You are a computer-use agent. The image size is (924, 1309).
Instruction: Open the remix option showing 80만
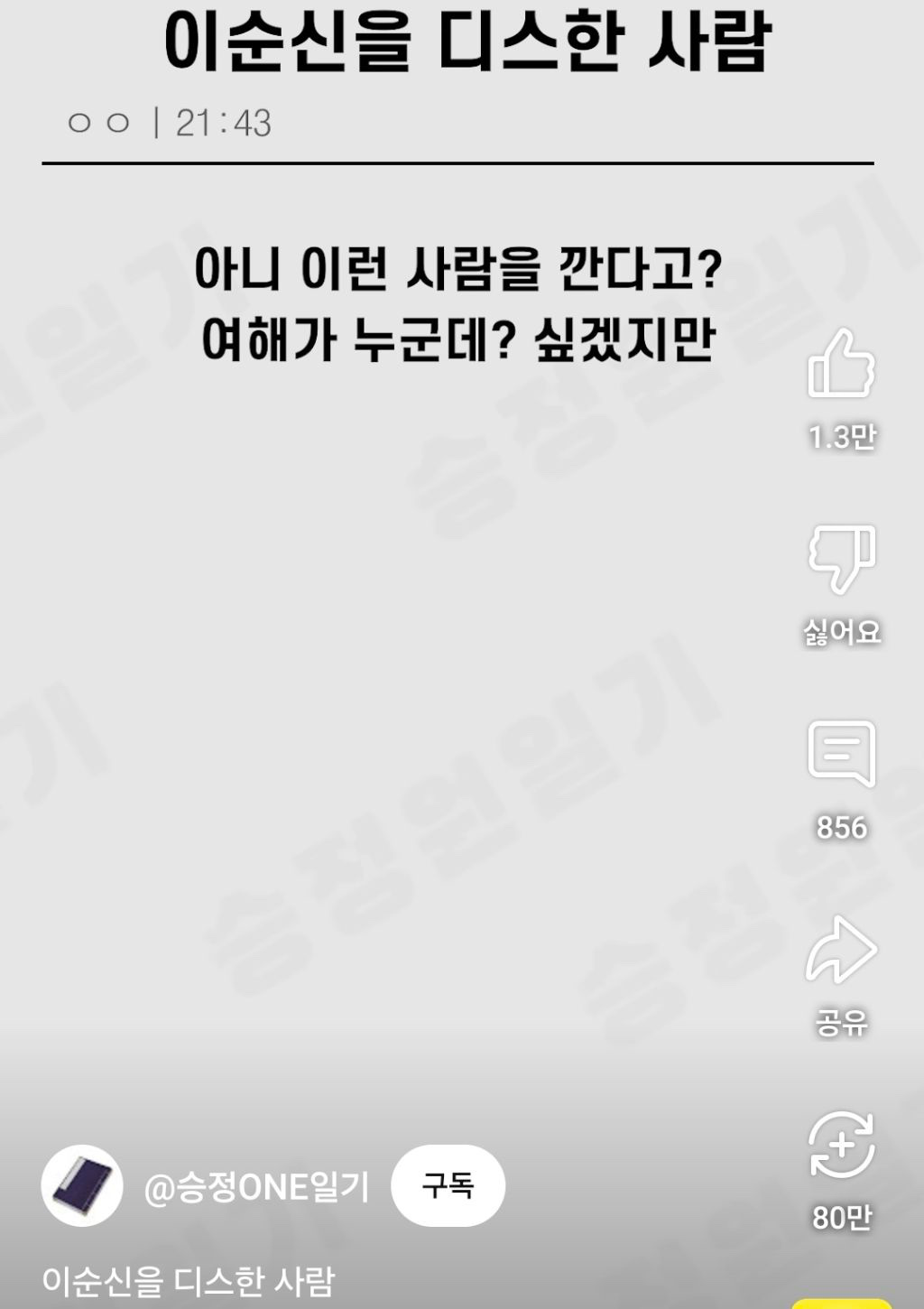click(x=841, y=1146)
